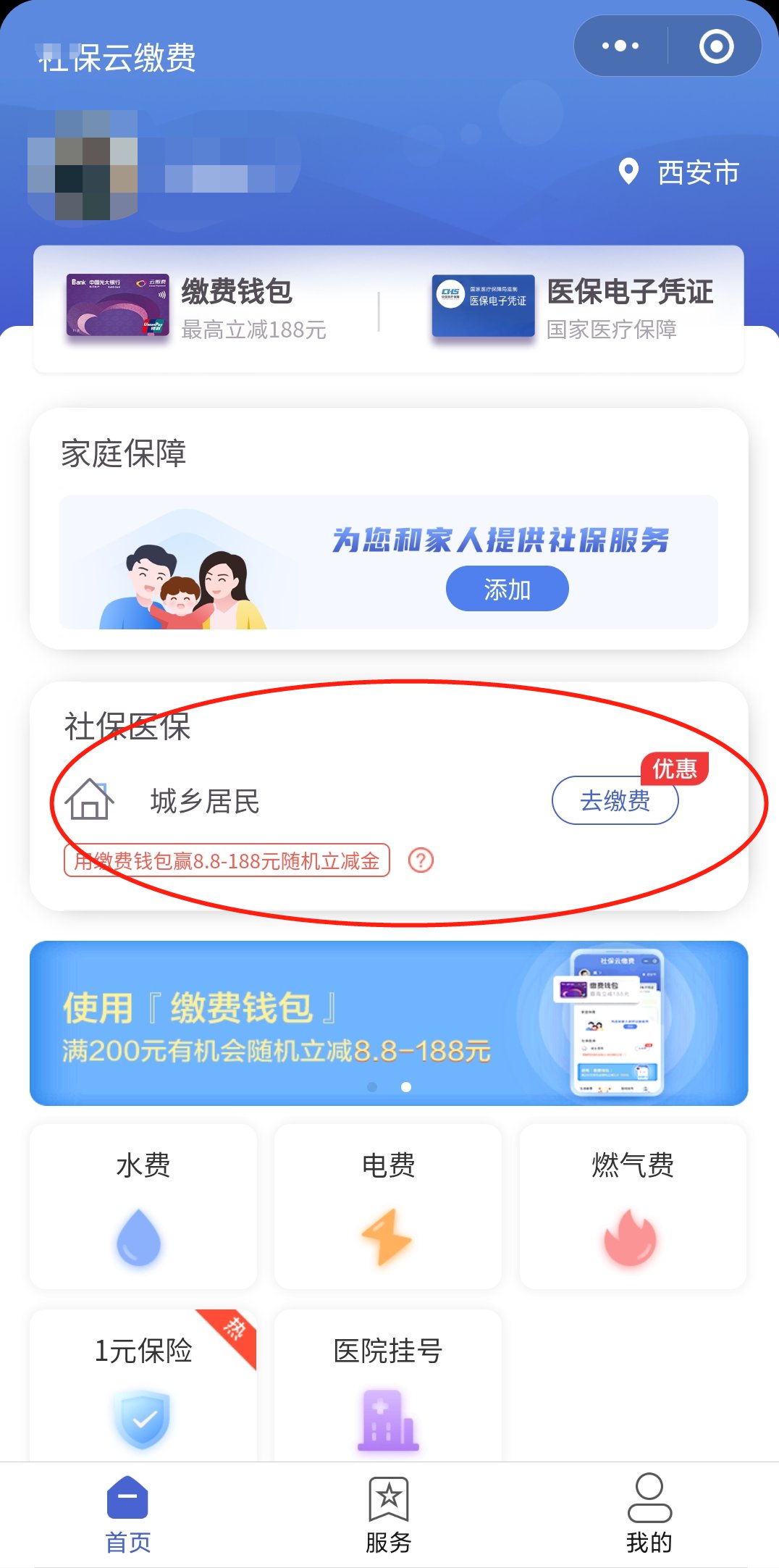The image size is (779, 1568).
Task: Change the city from 西安市
Action: 680,172
